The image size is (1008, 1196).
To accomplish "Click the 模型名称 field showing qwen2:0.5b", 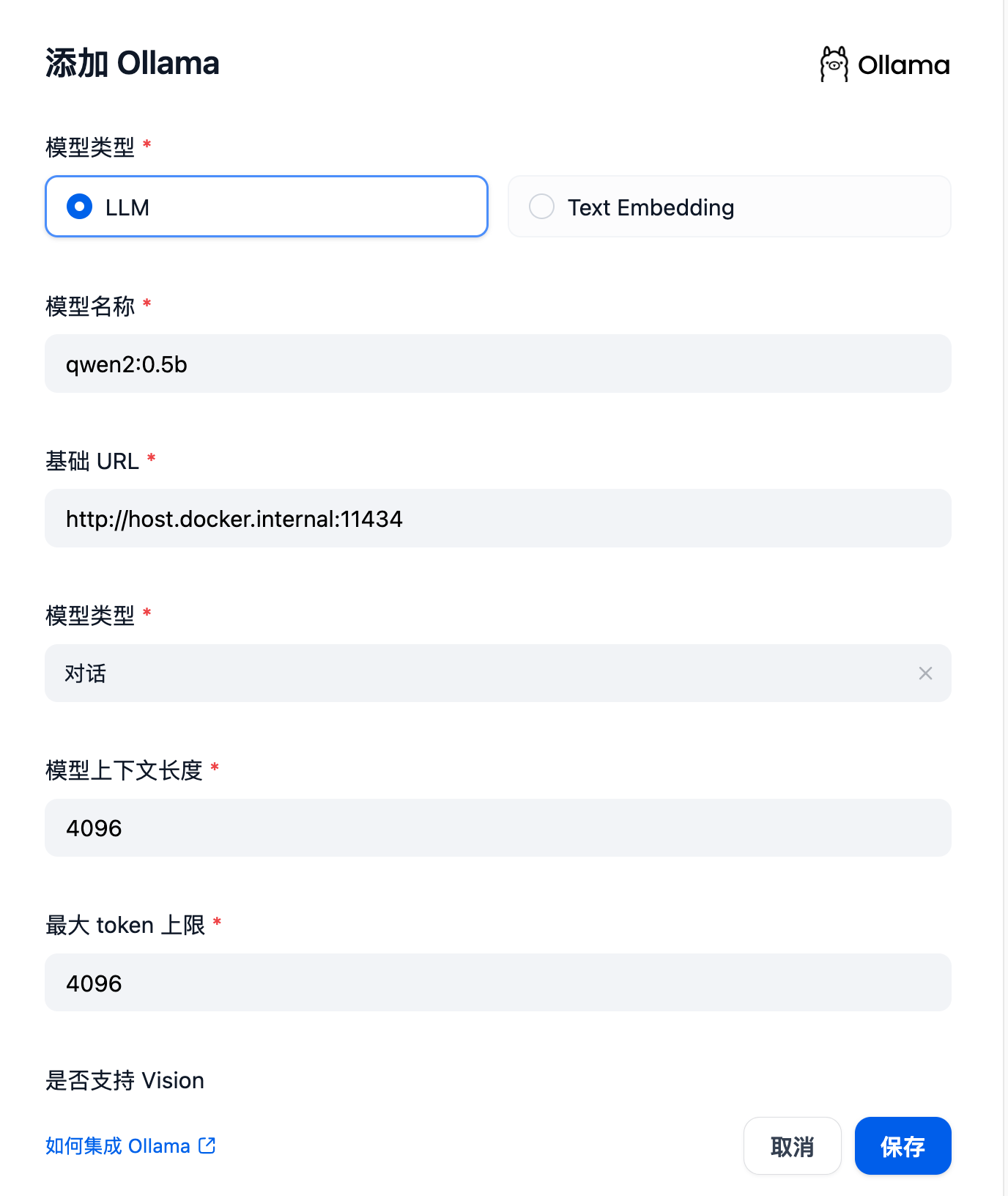I will (498, 363).
